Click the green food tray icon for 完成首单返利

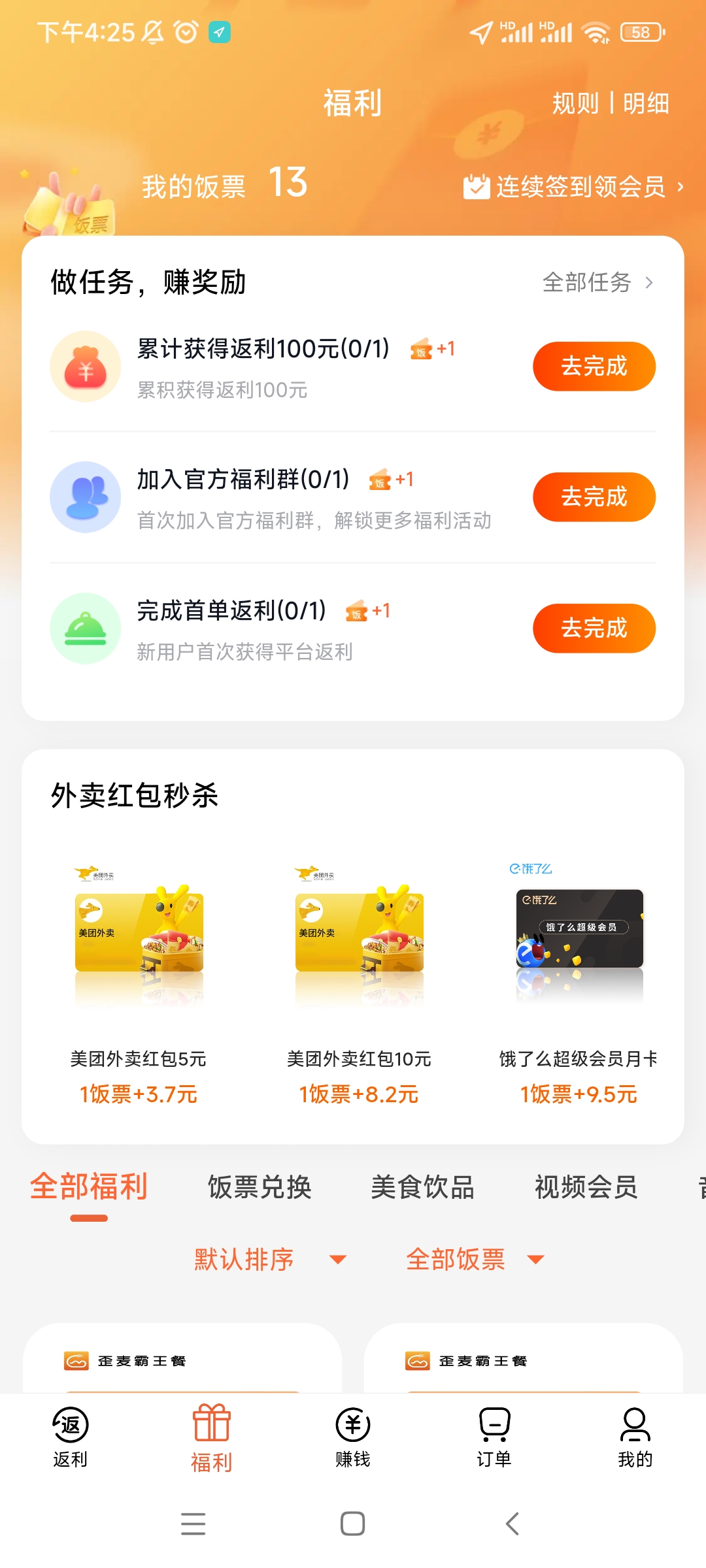[86, 628]
